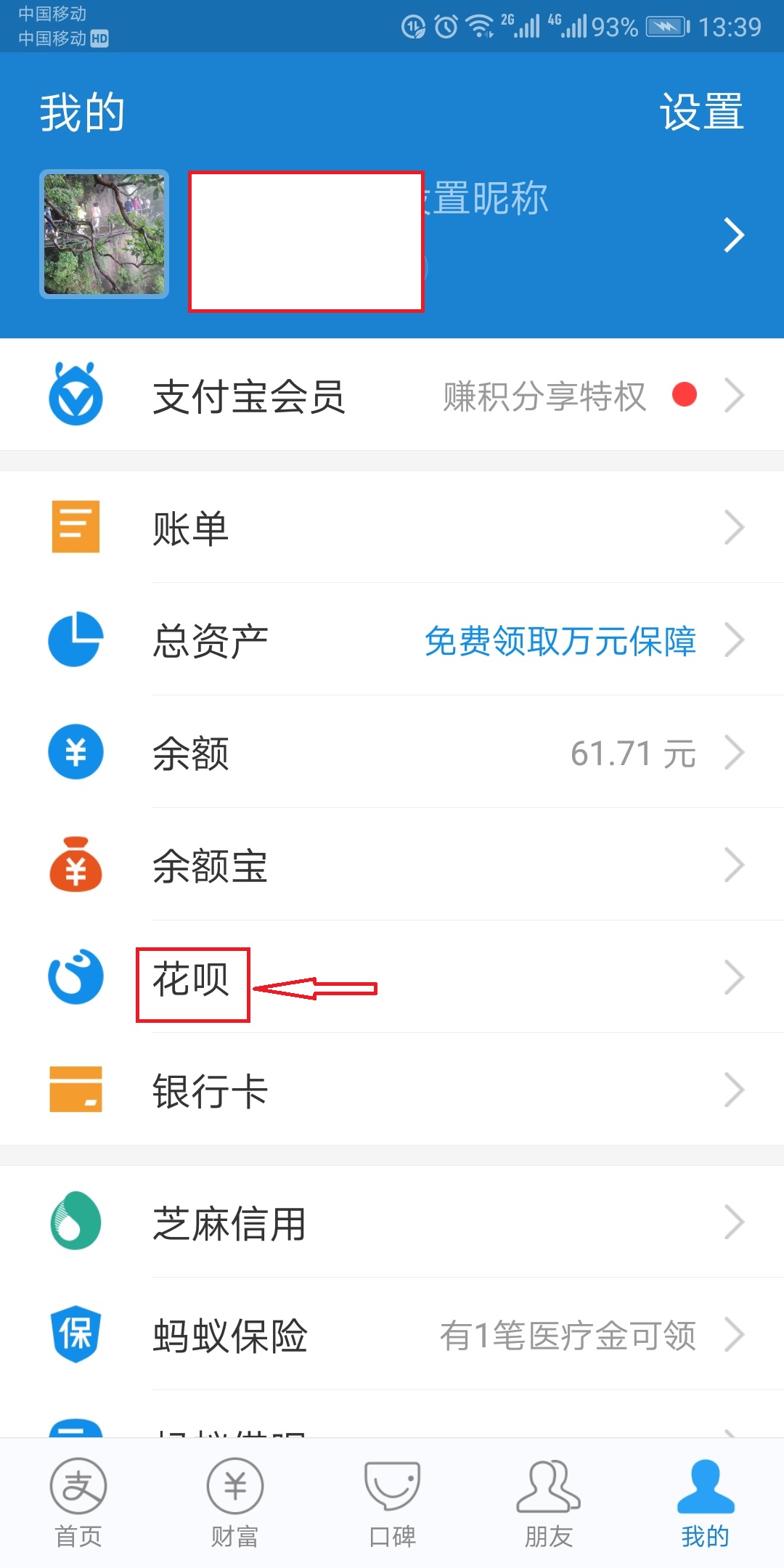Open 花呗 row

pyautogui.click(x=392, y=977)
